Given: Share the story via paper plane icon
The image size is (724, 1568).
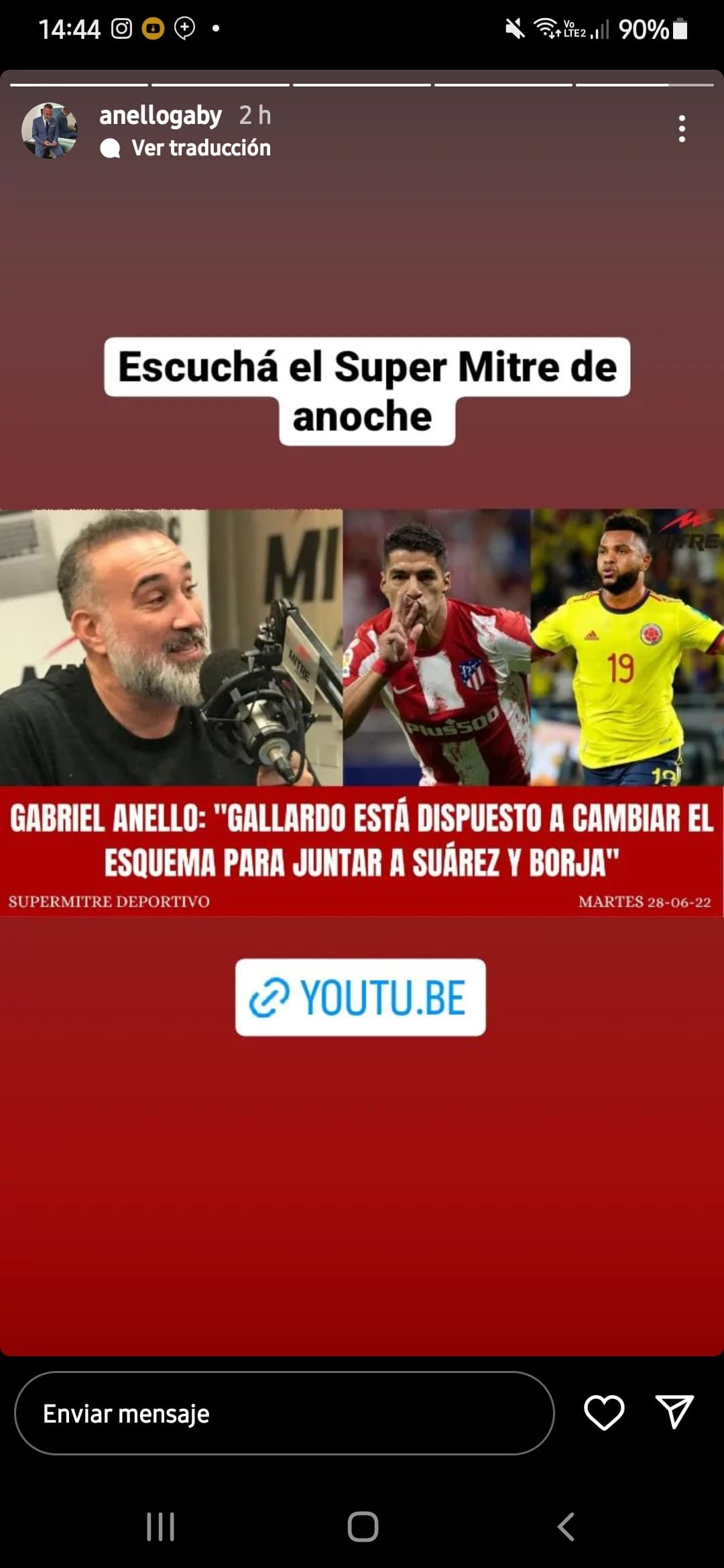Looking at the screenshot, I should [x=674, y=1412].
